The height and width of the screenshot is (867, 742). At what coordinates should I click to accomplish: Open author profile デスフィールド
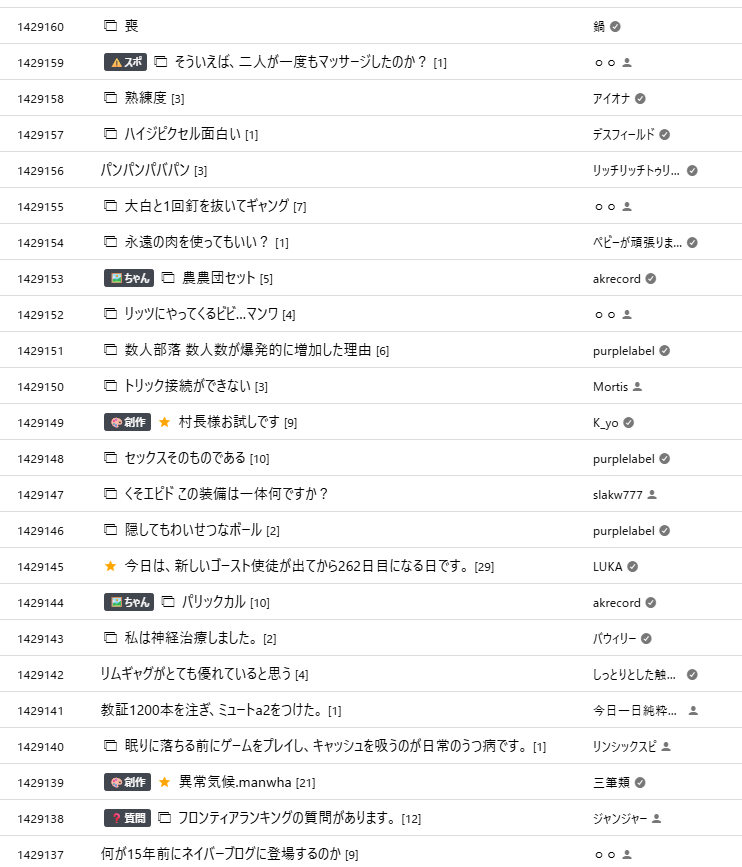[624, 135]
